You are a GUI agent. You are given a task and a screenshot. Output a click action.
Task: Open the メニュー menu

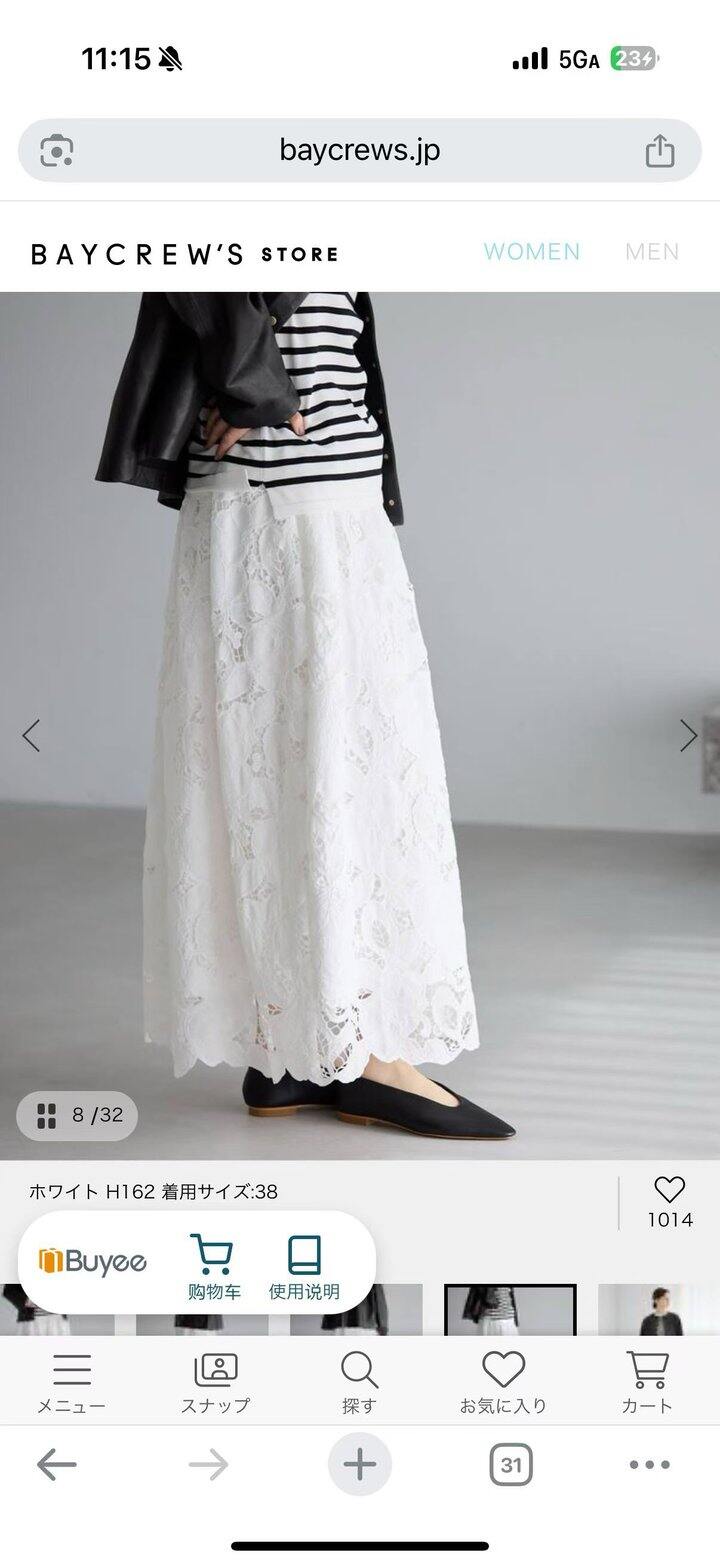[x=71, y=1381]
